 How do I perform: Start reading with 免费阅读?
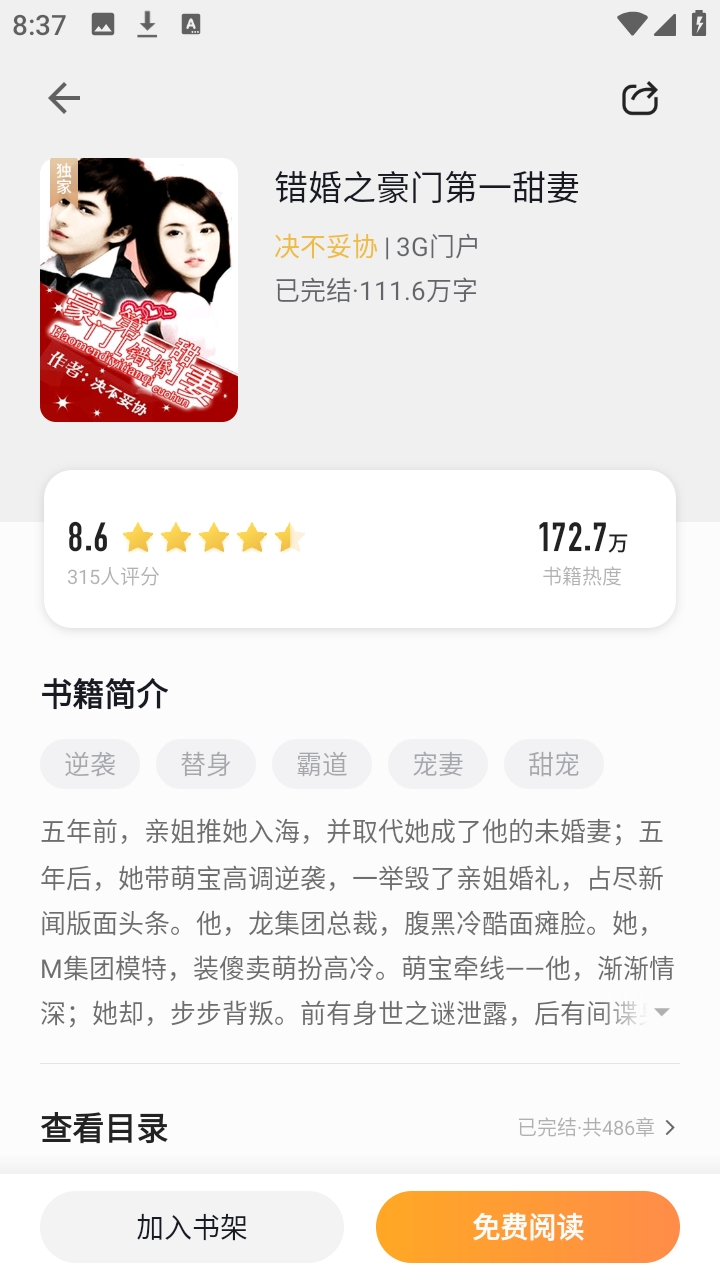click(528, 1227)
